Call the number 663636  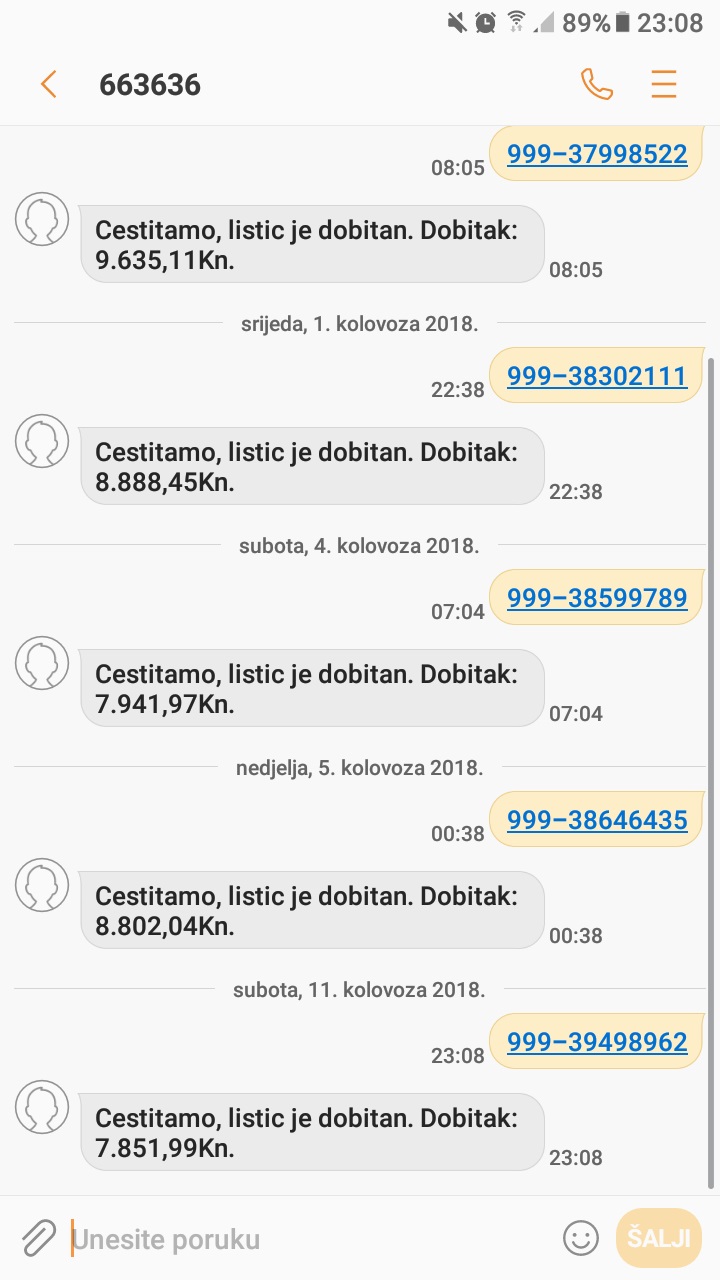tap(597, 85)
